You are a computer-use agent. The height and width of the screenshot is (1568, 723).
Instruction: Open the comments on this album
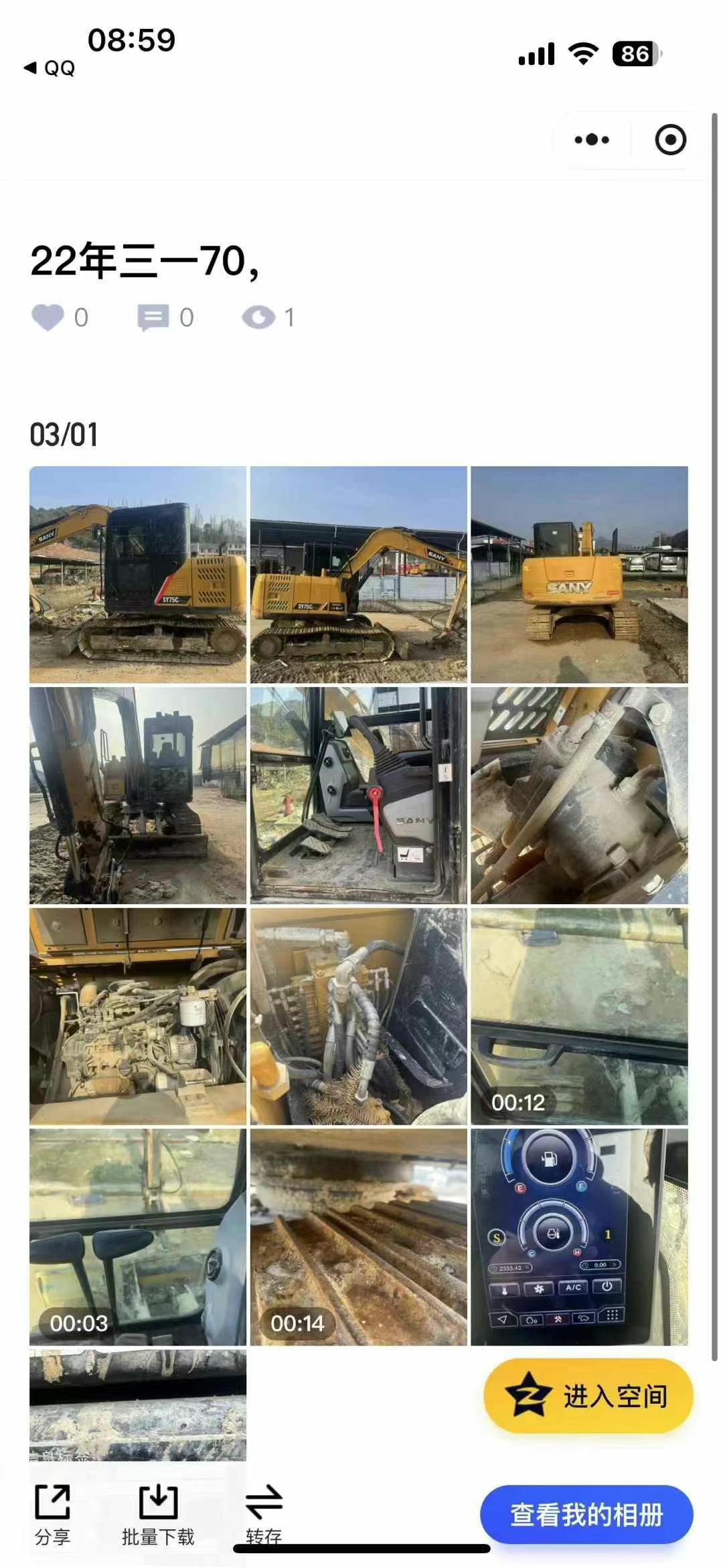[153, 317]
